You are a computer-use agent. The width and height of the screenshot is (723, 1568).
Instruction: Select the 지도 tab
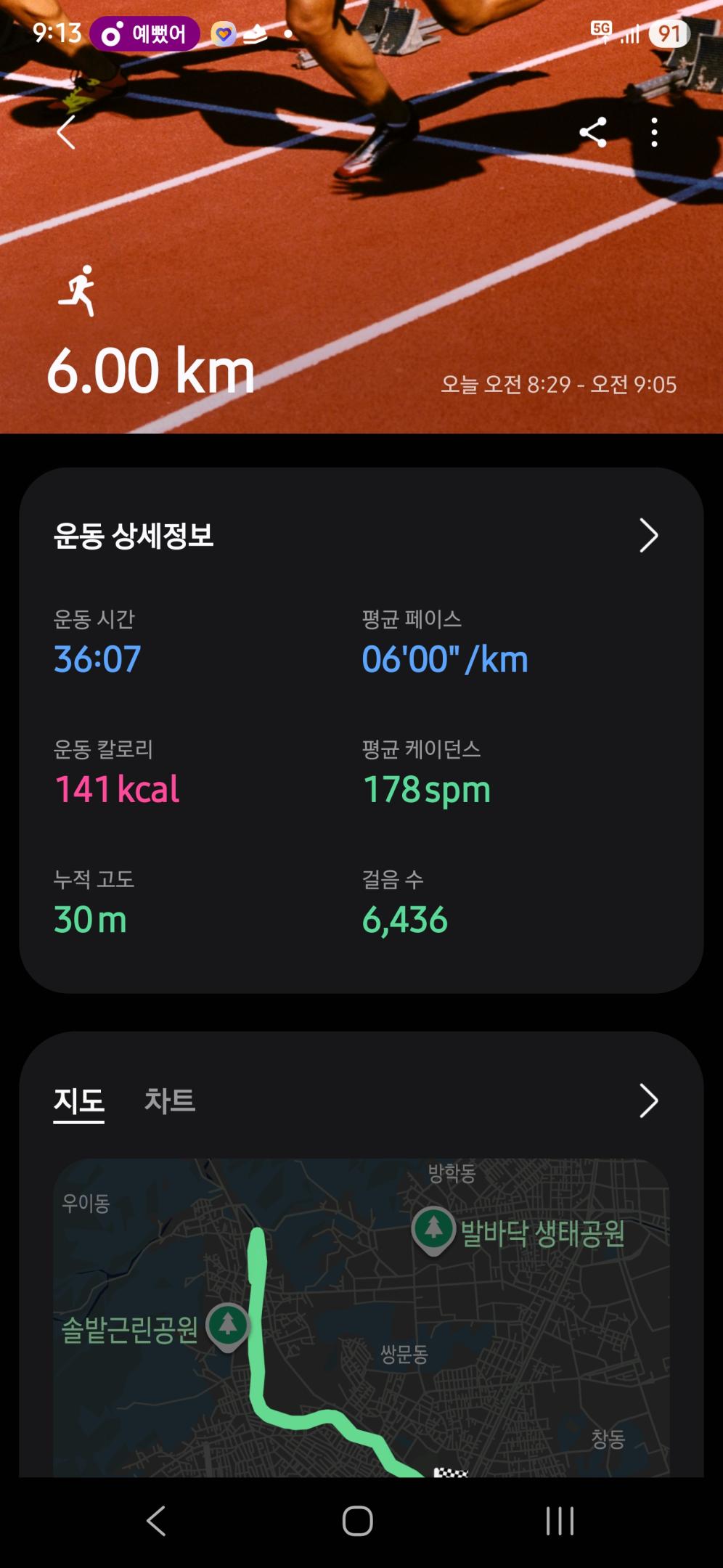coord(78,1101)
